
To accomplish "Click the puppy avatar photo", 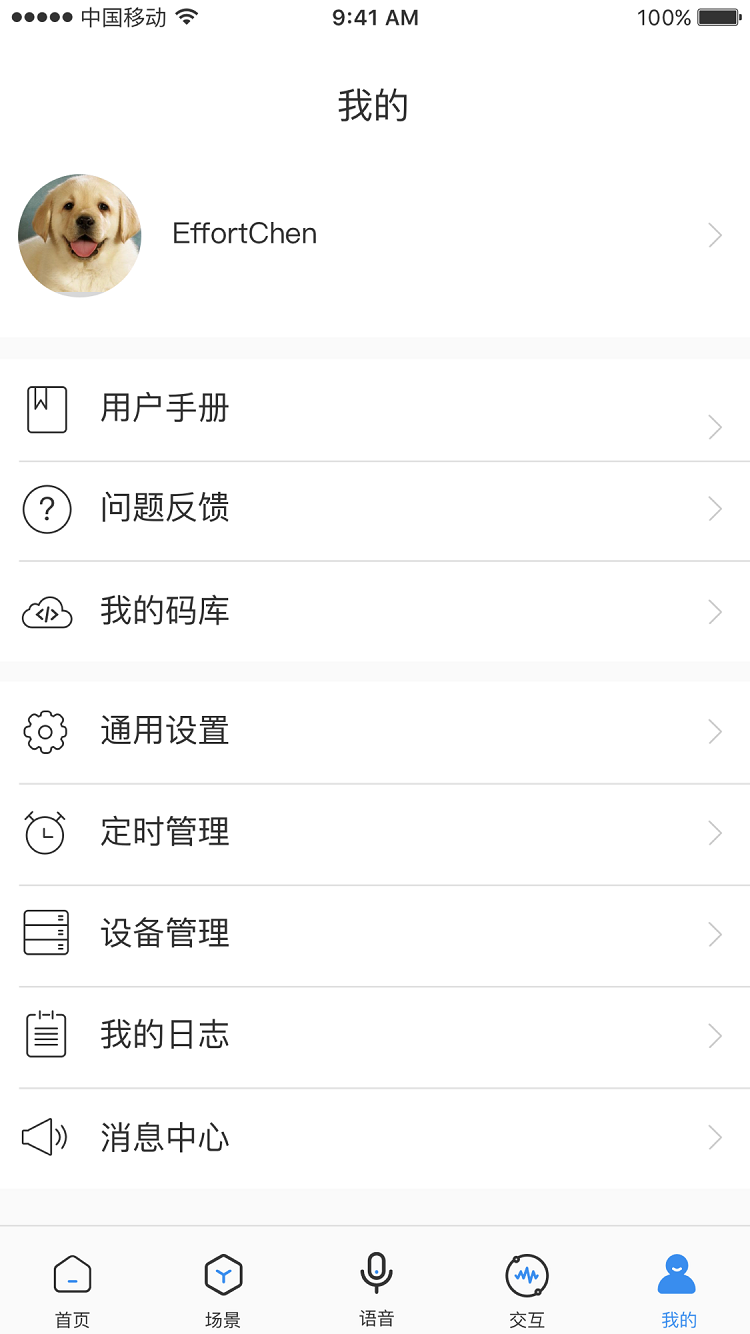I will pyautogui.click(x=80, y=235).
